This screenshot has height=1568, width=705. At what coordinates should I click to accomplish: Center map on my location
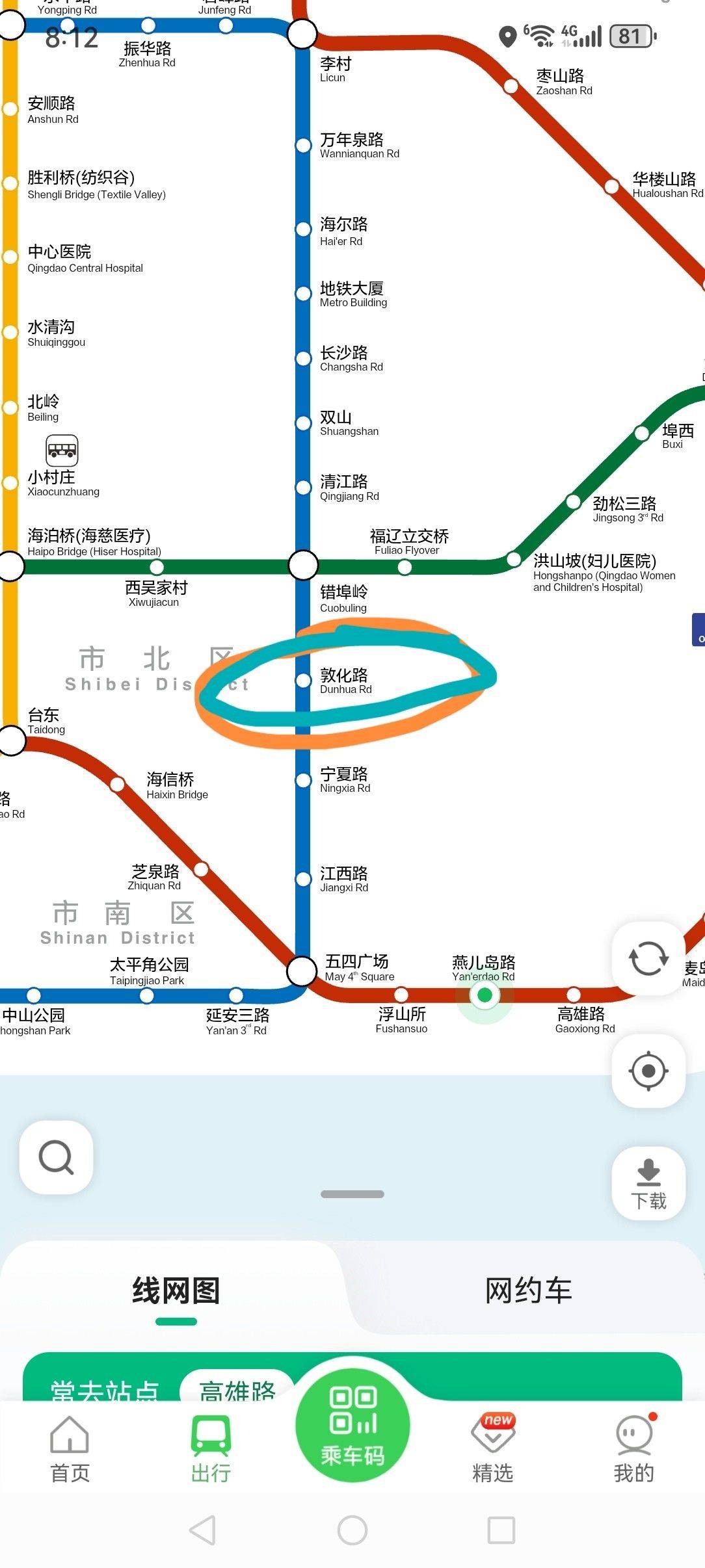[x=648, y=1071]
